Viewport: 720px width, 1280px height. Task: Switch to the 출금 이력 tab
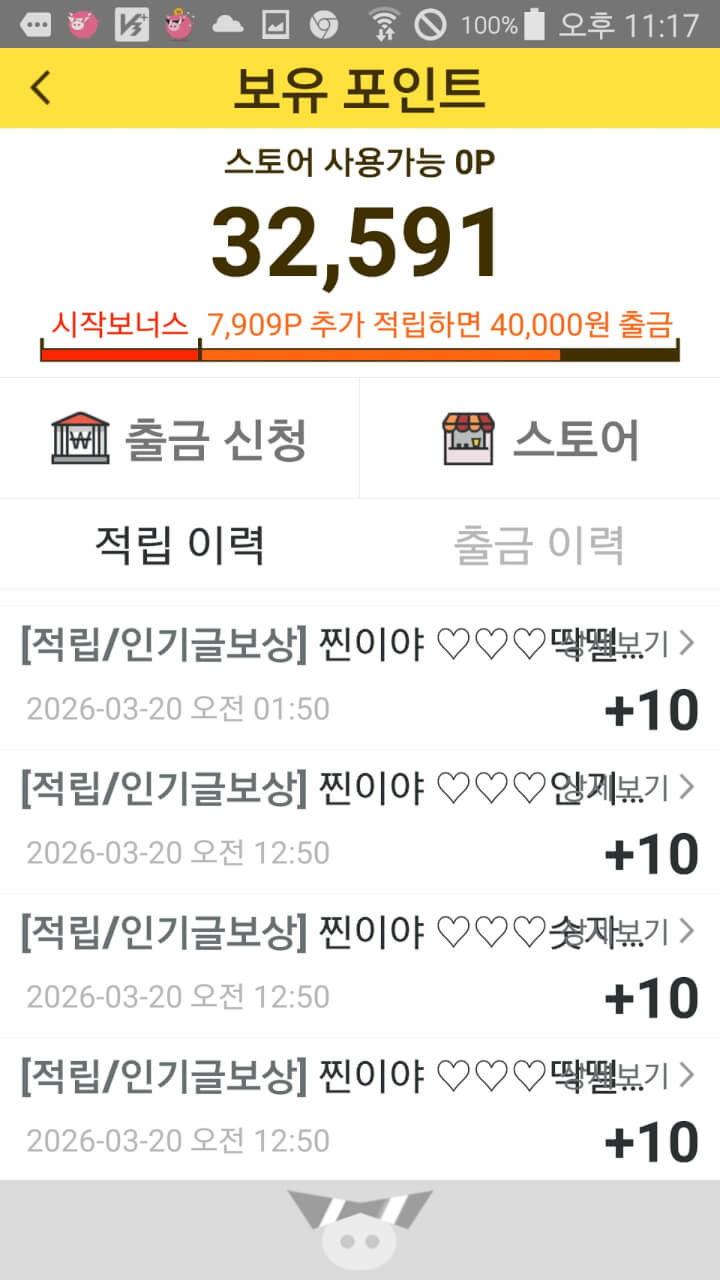click(540, 545)
